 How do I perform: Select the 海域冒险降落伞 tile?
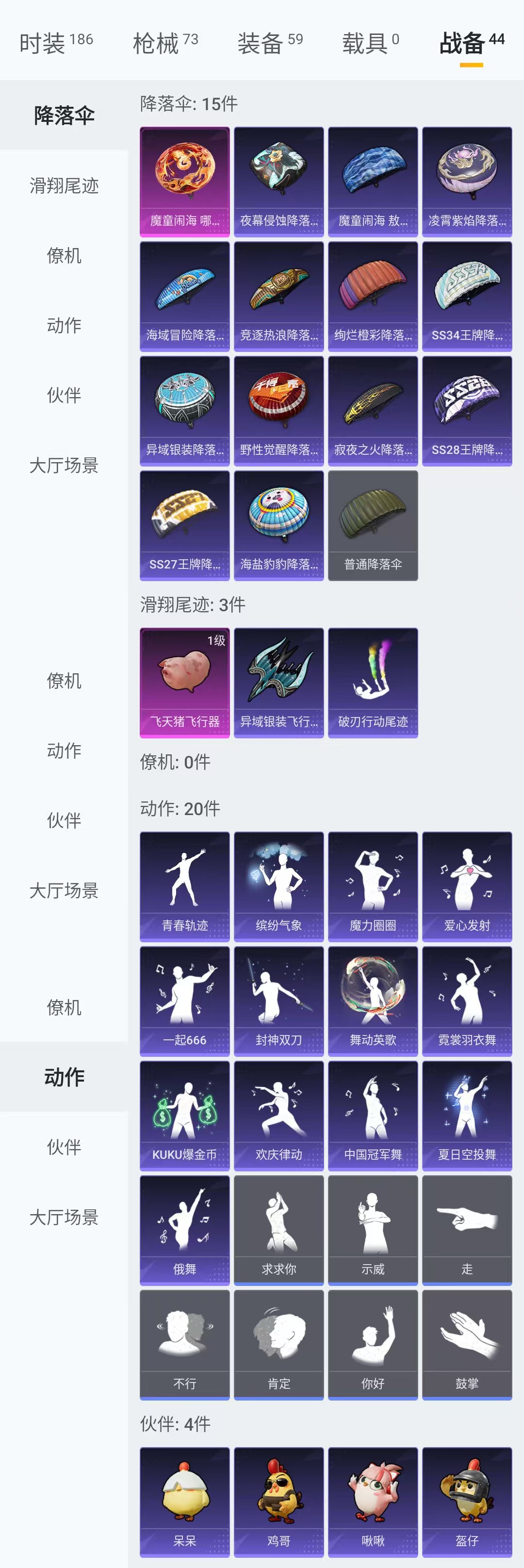[185, 296]
